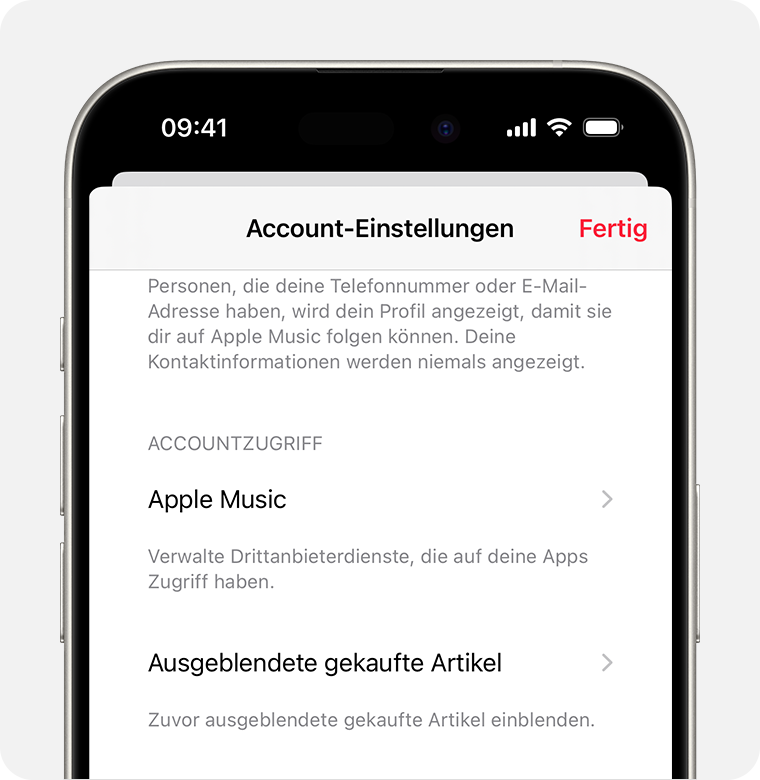Tap the Zuvor ausgeblendete gekaufte Artikel text
760x780 pixels.
(371, 719)
